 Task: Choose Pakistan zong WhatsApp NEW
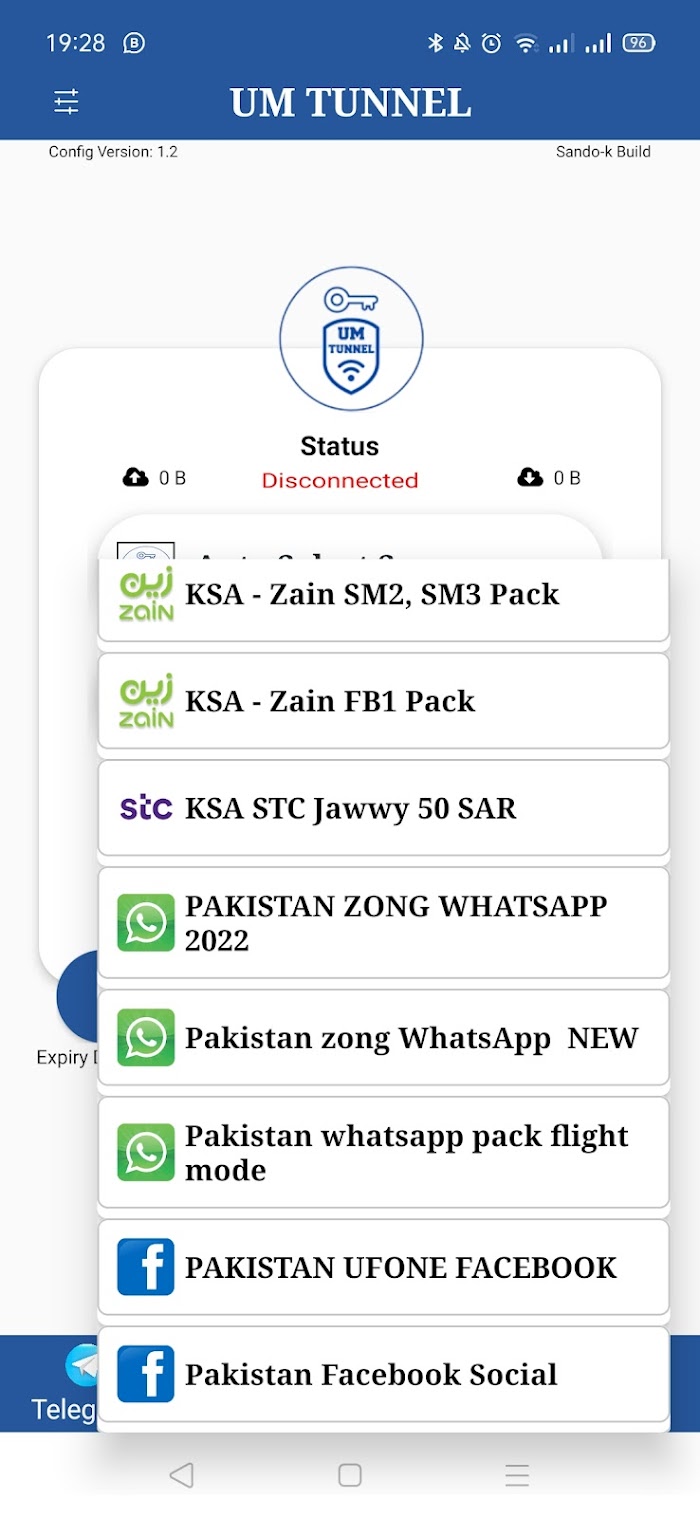click(x=383, y=1038)
